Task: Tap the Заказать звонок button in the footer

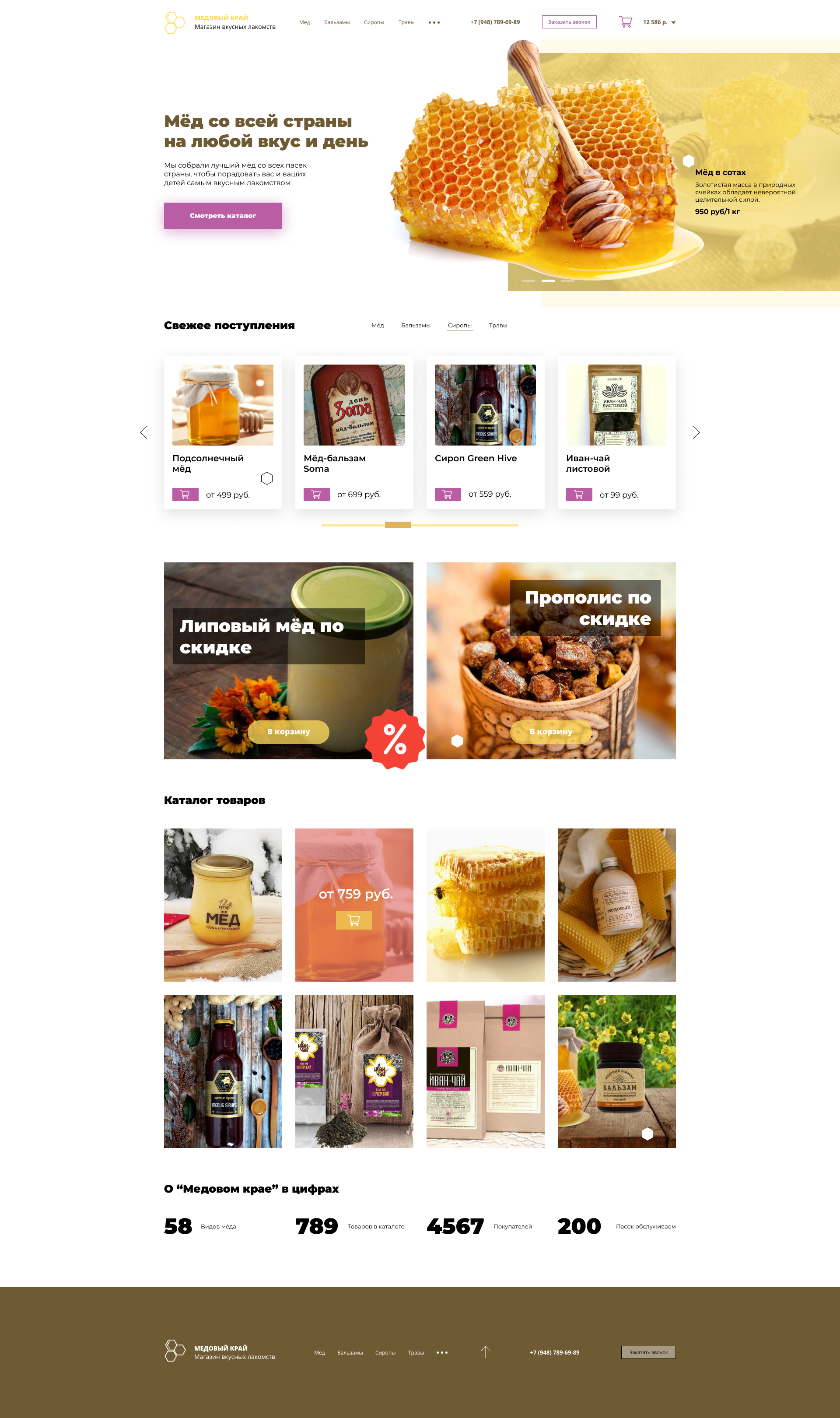Action: 648,1352
